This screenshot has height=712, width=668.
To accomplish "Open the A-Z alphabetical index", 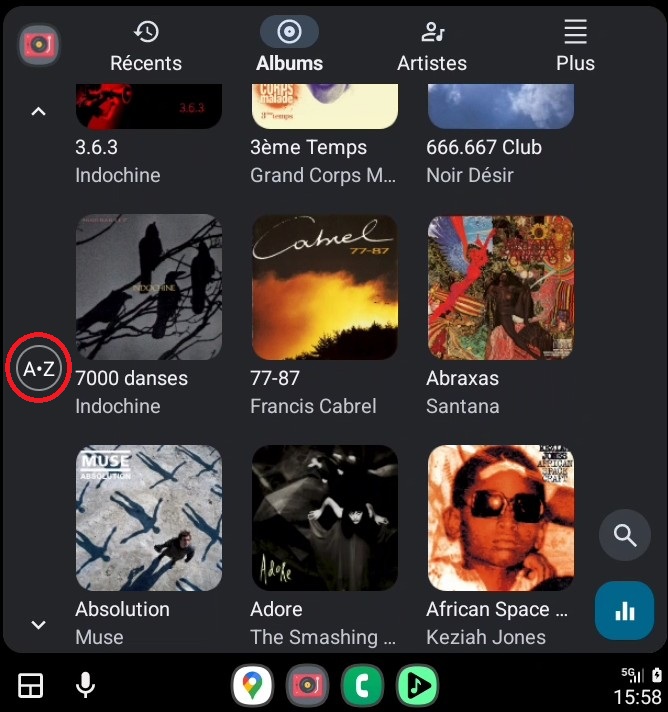I will coord(38,370).
